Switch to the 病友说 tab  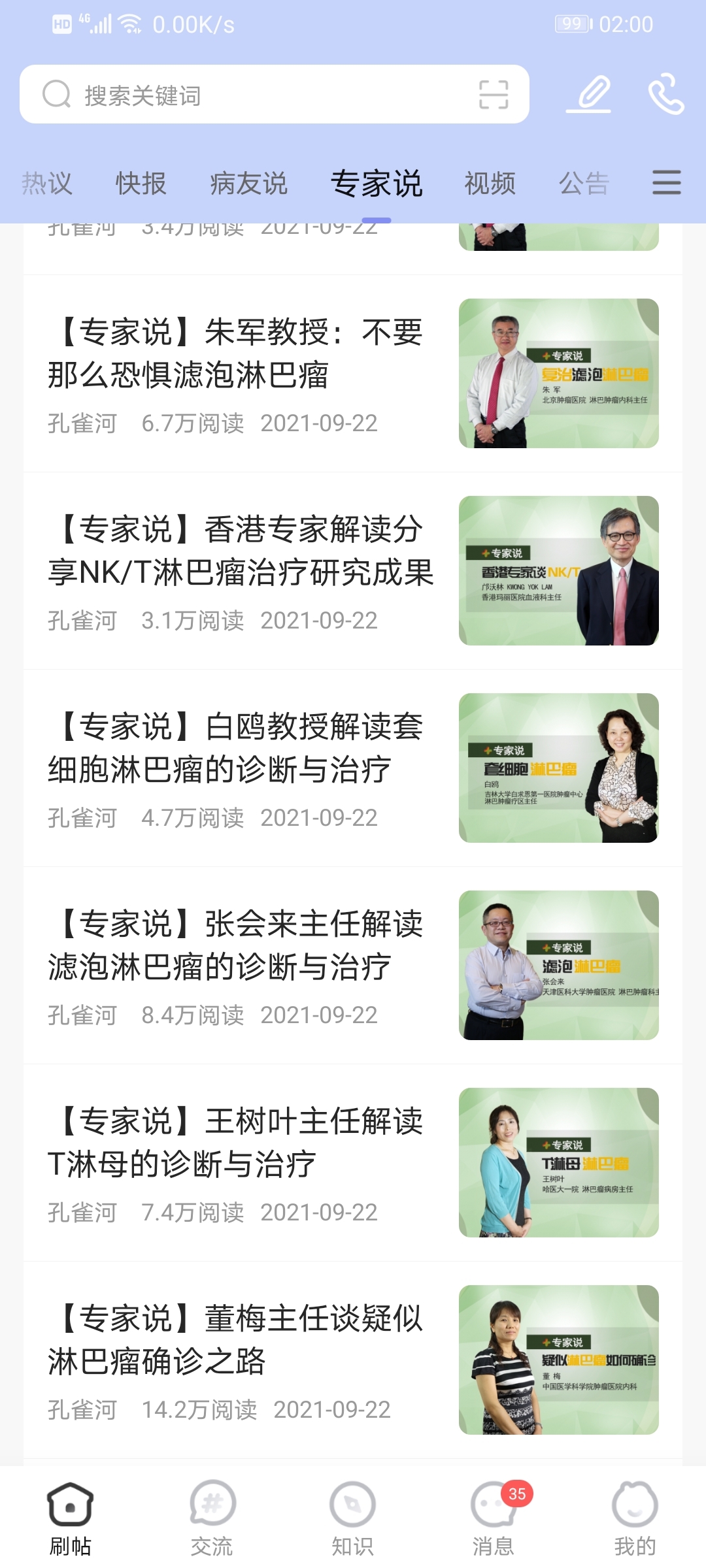point(248,183)
